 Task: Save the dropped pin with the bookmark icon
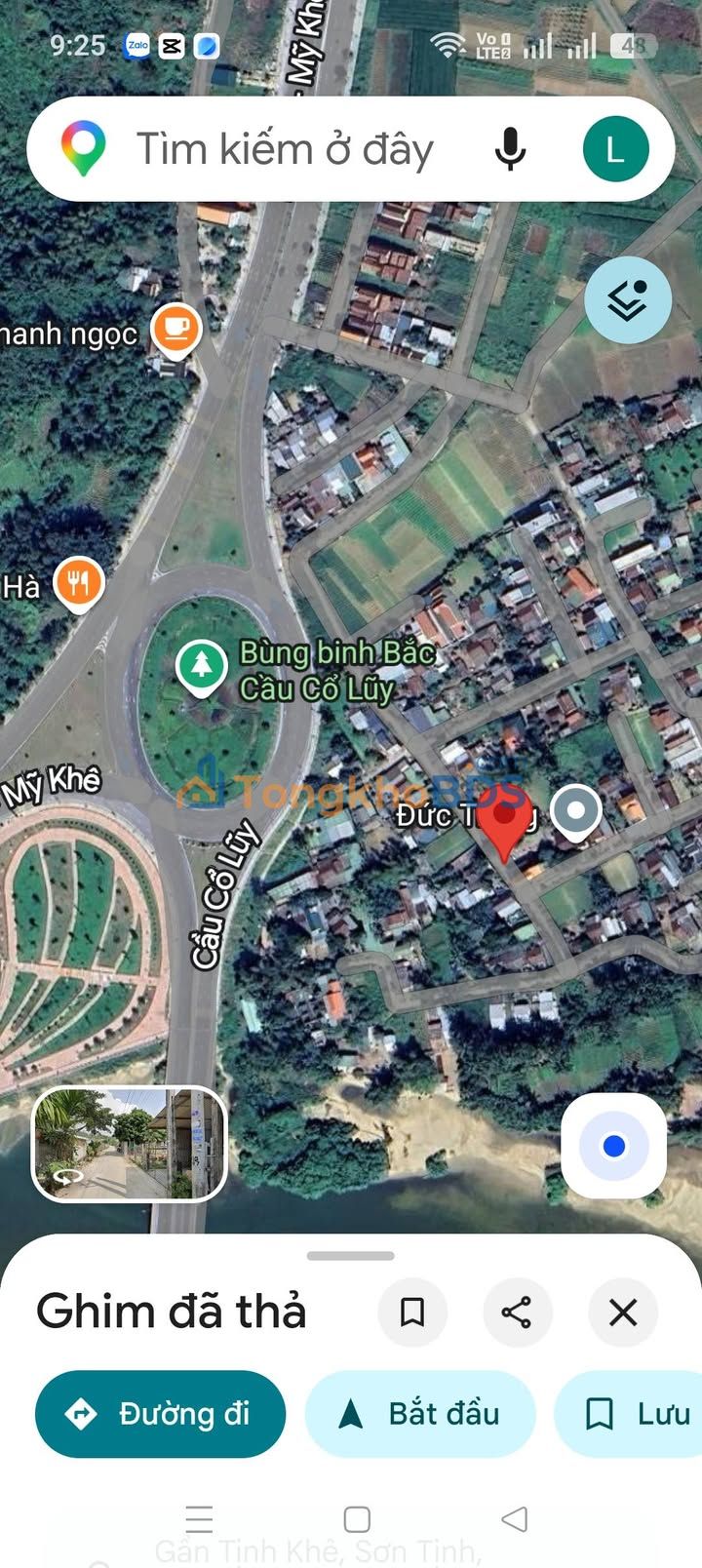coord(412,1313)
